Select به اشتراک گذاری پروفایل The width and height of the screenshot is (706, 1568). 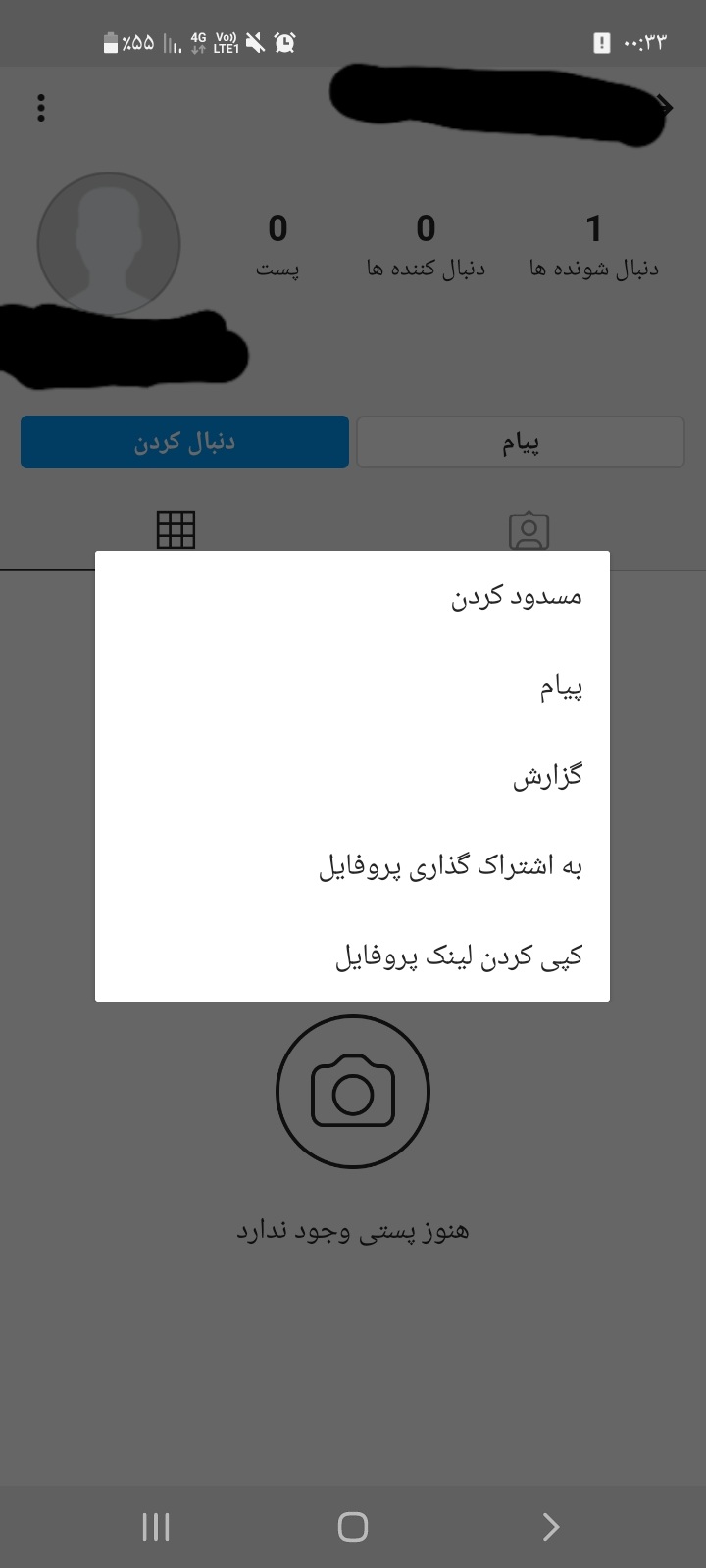pos(451,866)
